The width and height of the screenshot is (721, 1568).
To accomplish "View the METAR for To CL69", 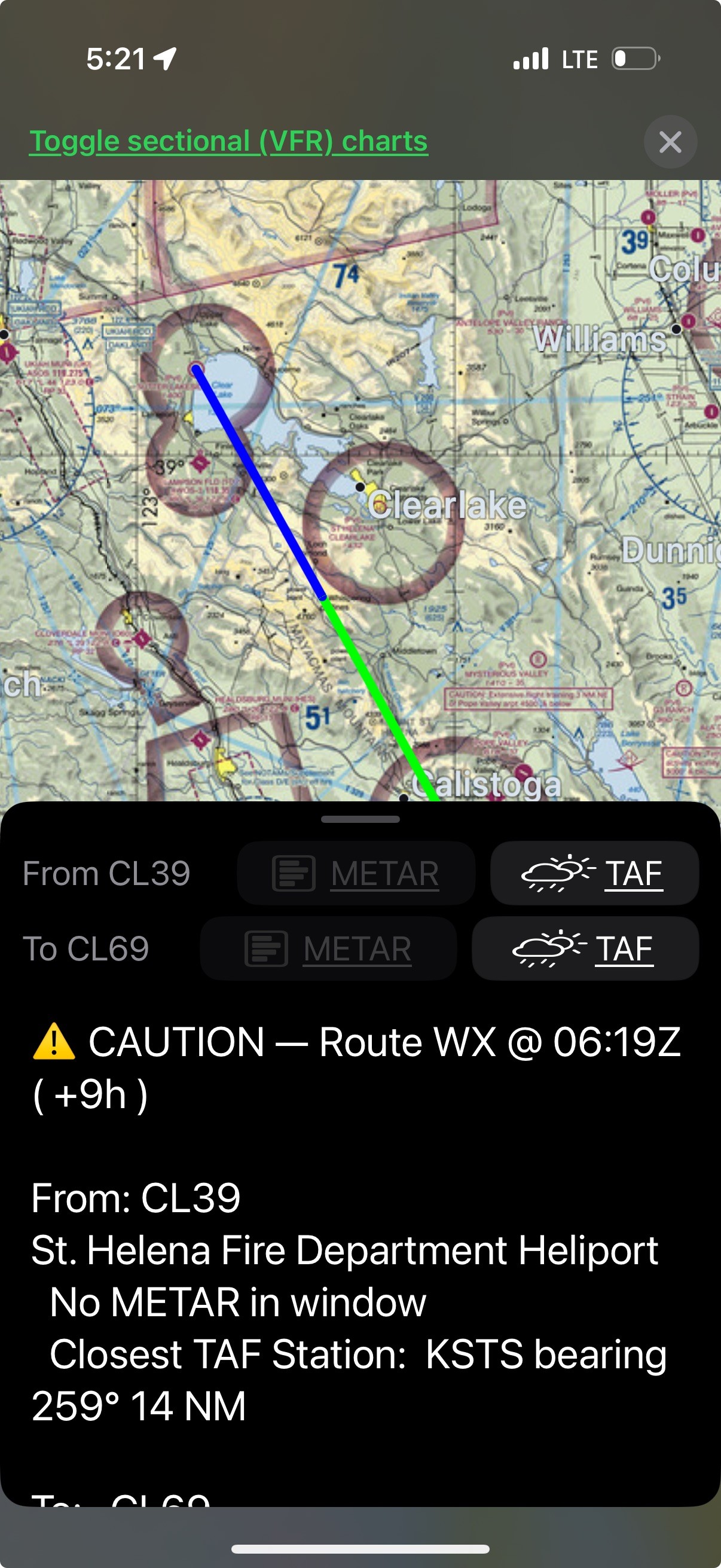I will (x=329, y=948).
